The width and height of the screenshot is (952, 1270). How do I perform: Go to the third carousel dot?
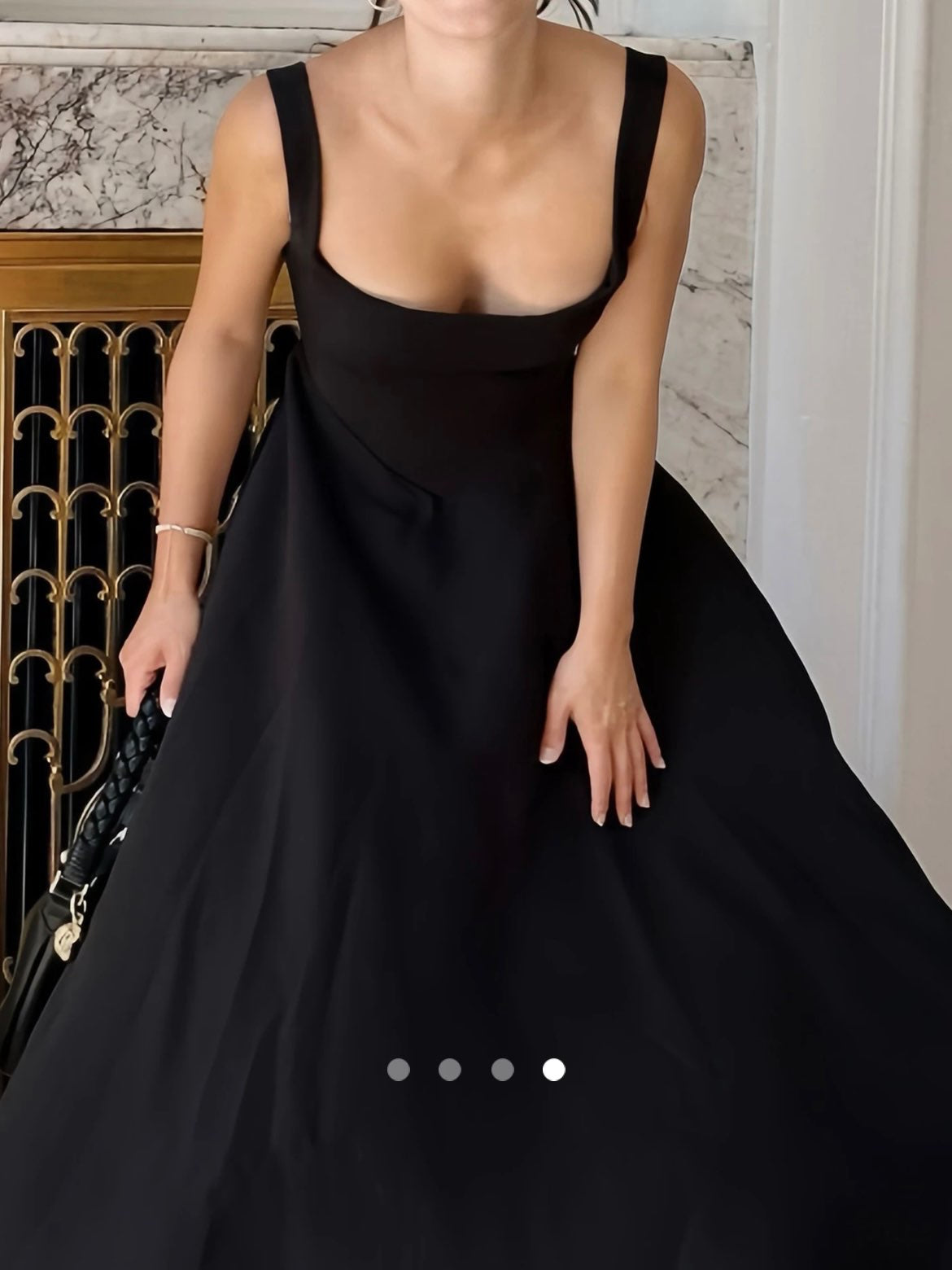(x=502, y=1069)
